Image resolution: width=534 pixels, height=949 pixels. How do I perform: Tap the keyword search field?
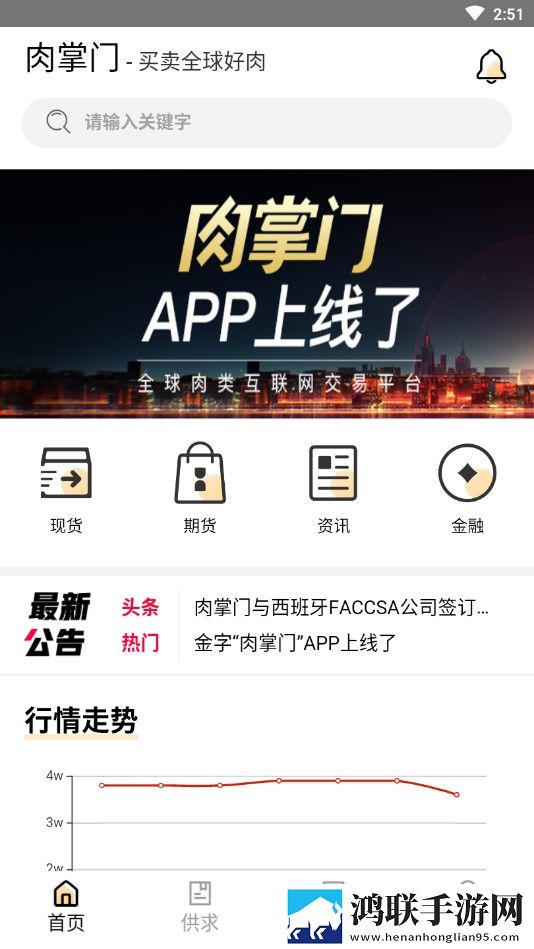pyautogui.click(x=266, y=122)
